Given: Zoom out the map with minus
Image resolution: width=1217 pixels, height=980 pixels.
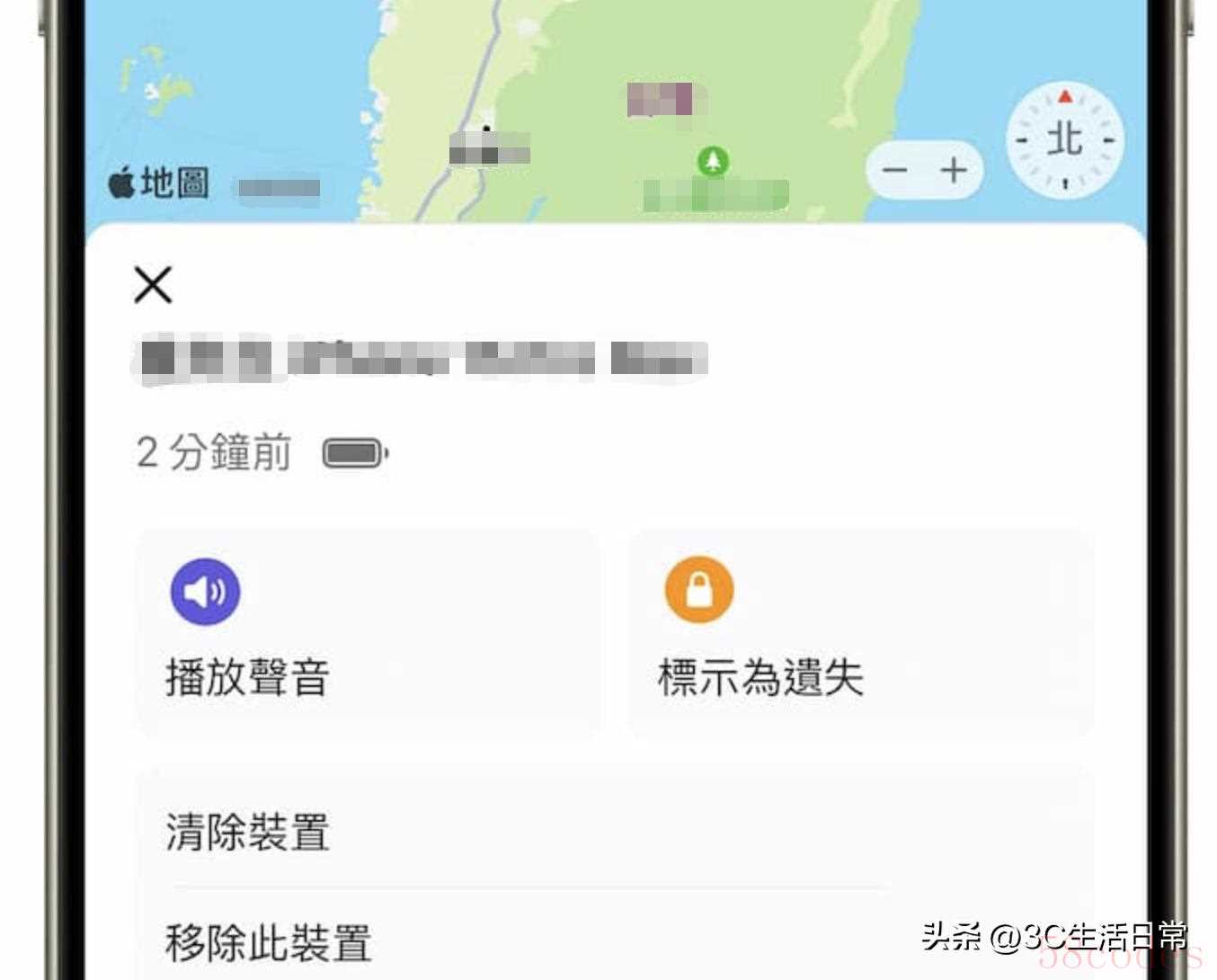Looking at the screenshot, I should pos(894,170).
